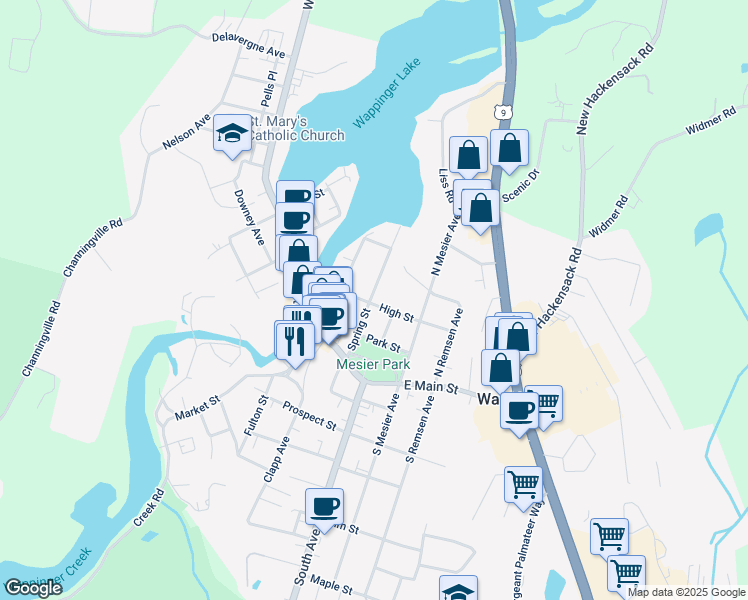The image size is (748, 600).
Task: Open the fork and knife marker above Market St
Action: click(295, 341)
